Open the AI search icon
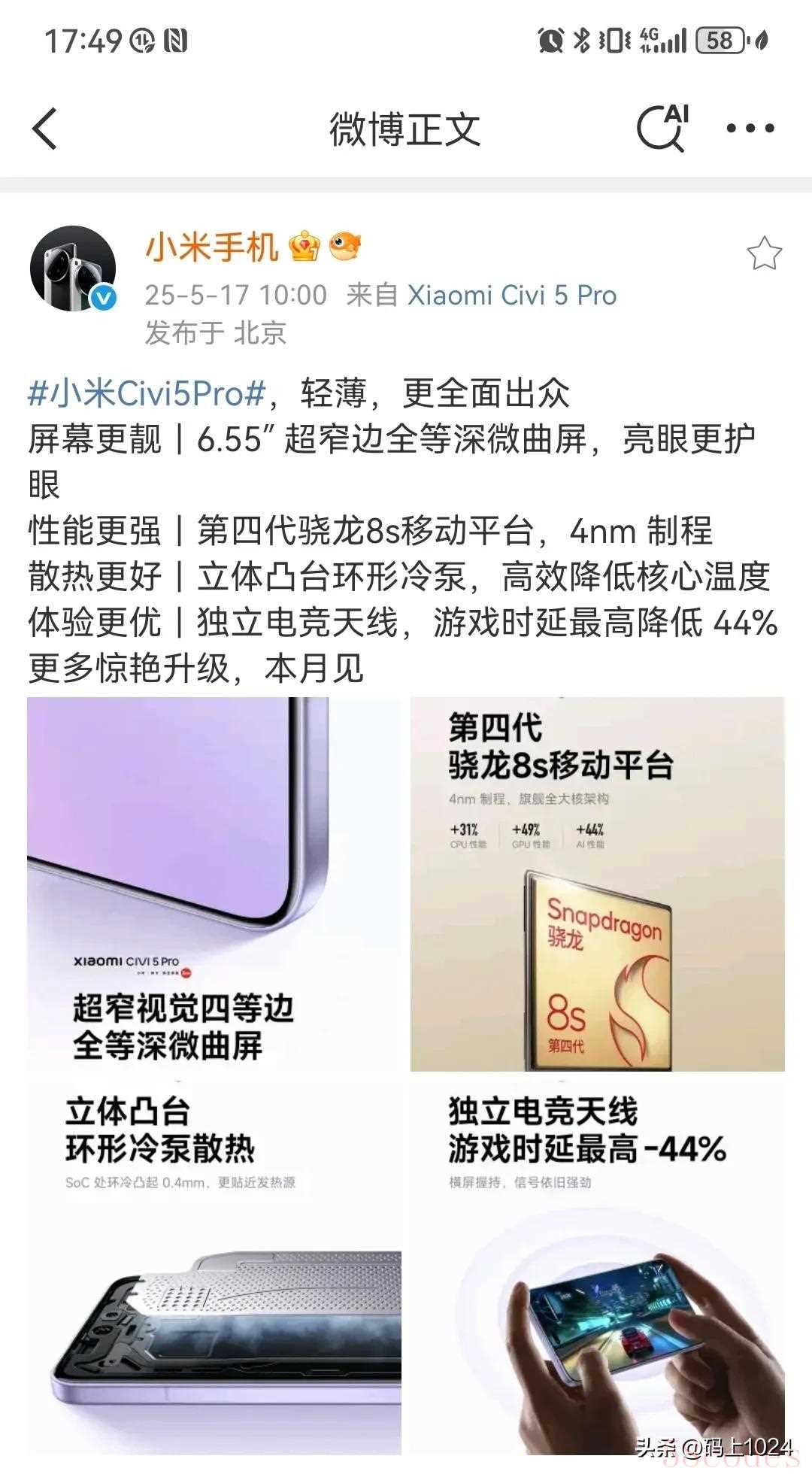 pyautogui.click(x=662, y=128)
